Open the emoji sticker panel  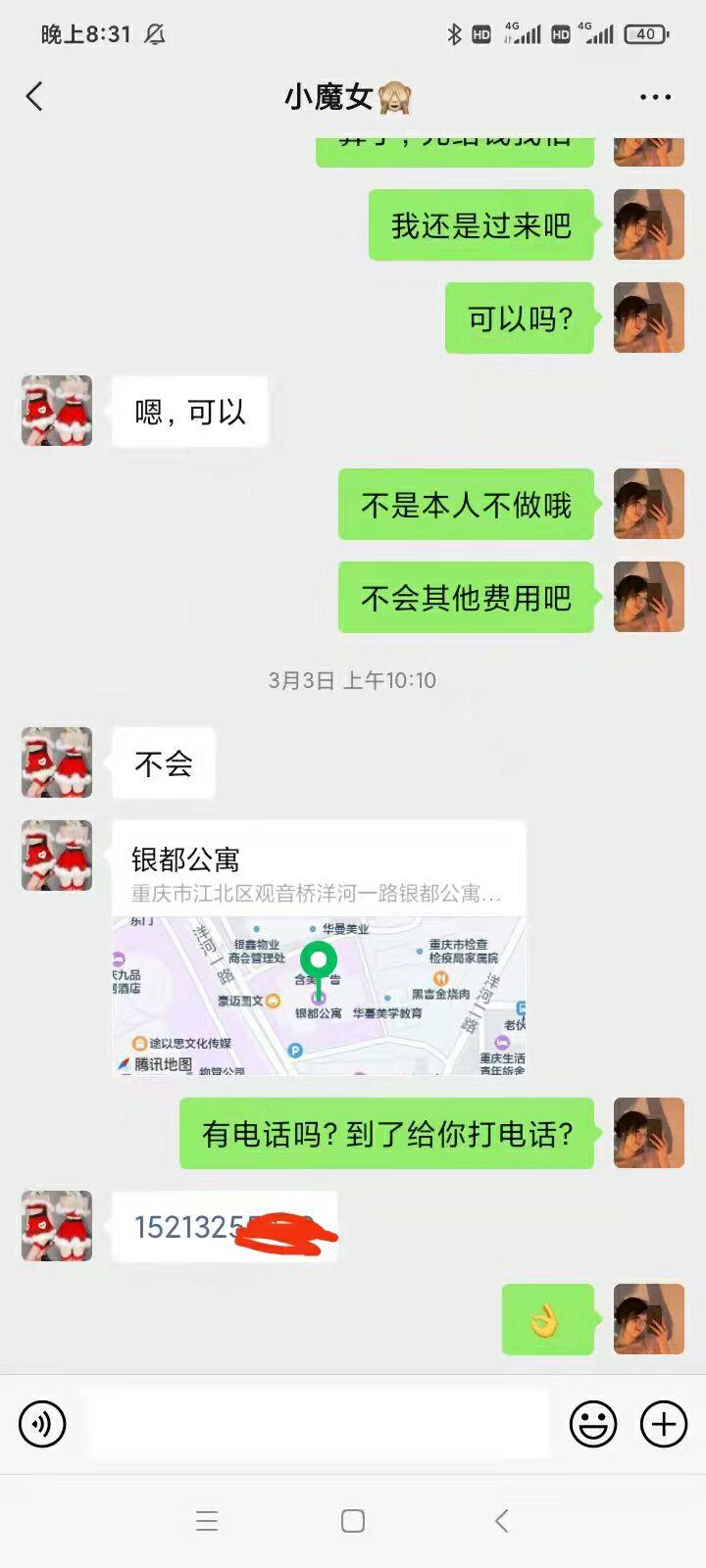593,1423
